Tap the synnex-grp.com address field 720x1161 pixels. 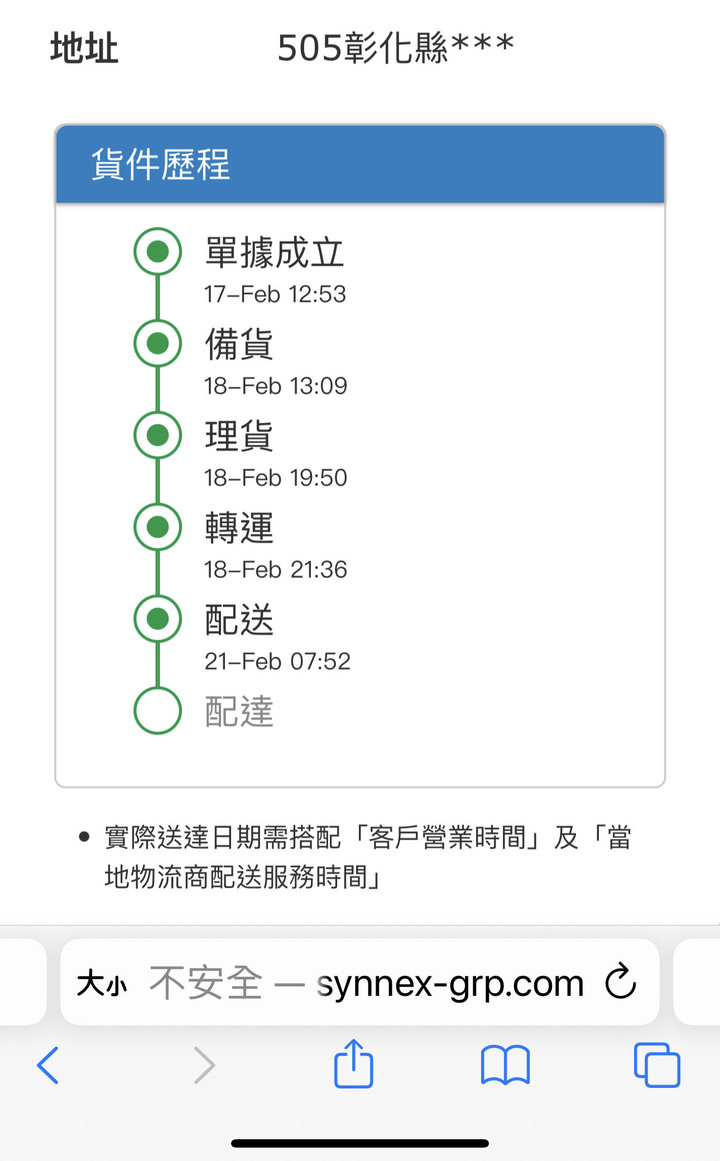pos(360,982)
